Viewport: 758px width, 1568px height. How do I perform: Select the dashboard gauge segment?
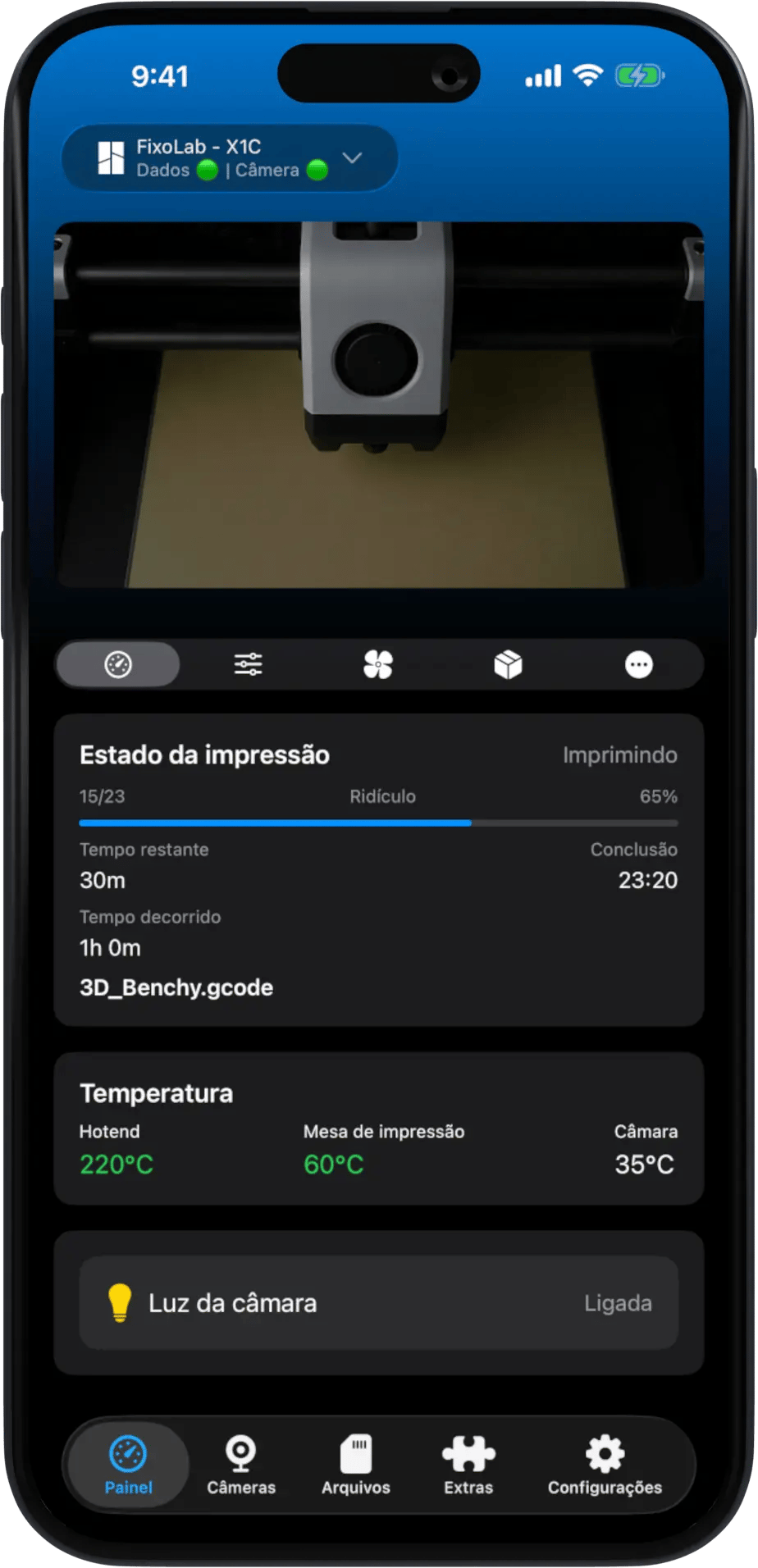point(118,664)
